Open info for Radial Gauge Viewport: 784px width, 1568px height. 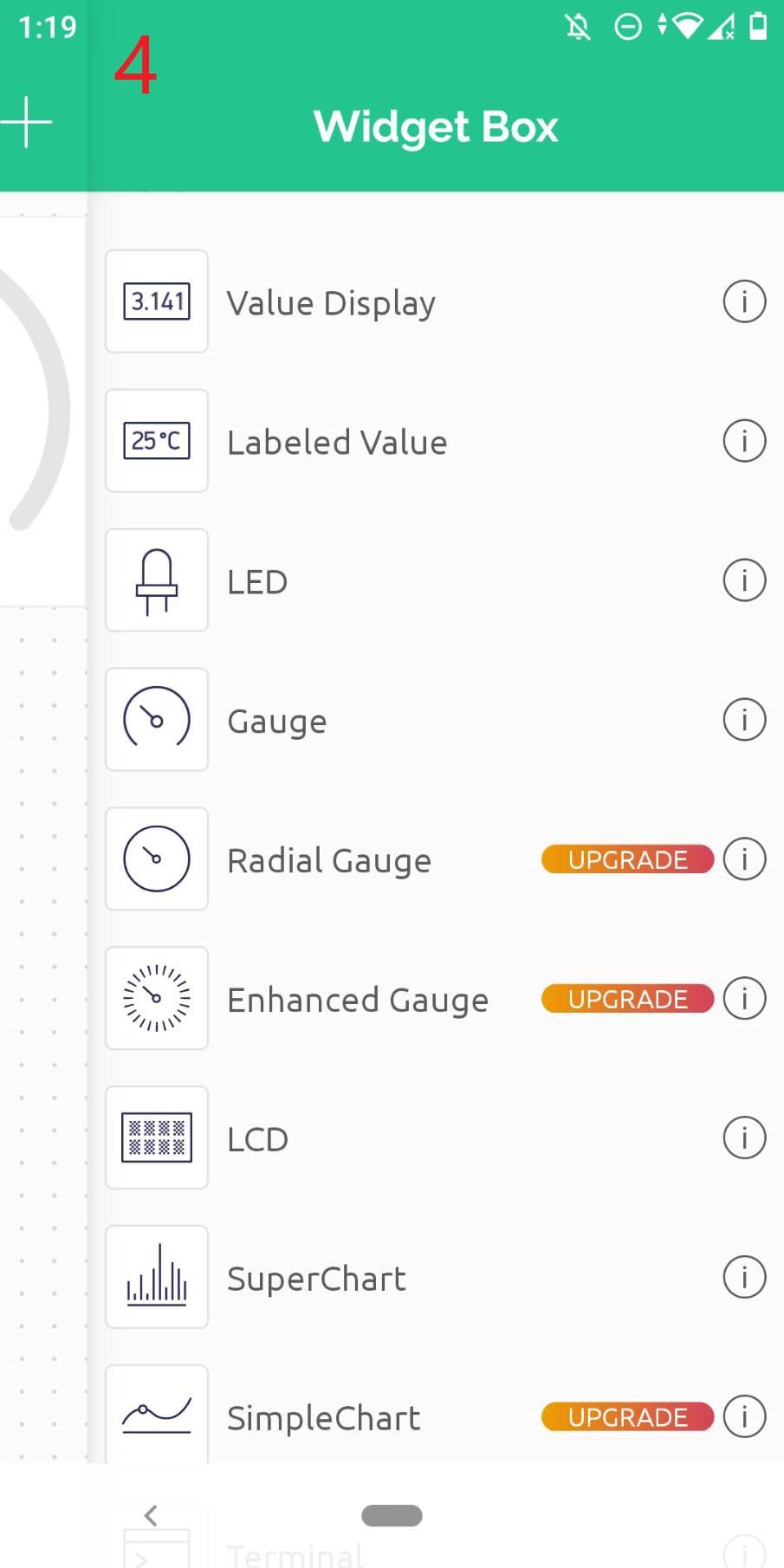744,859
